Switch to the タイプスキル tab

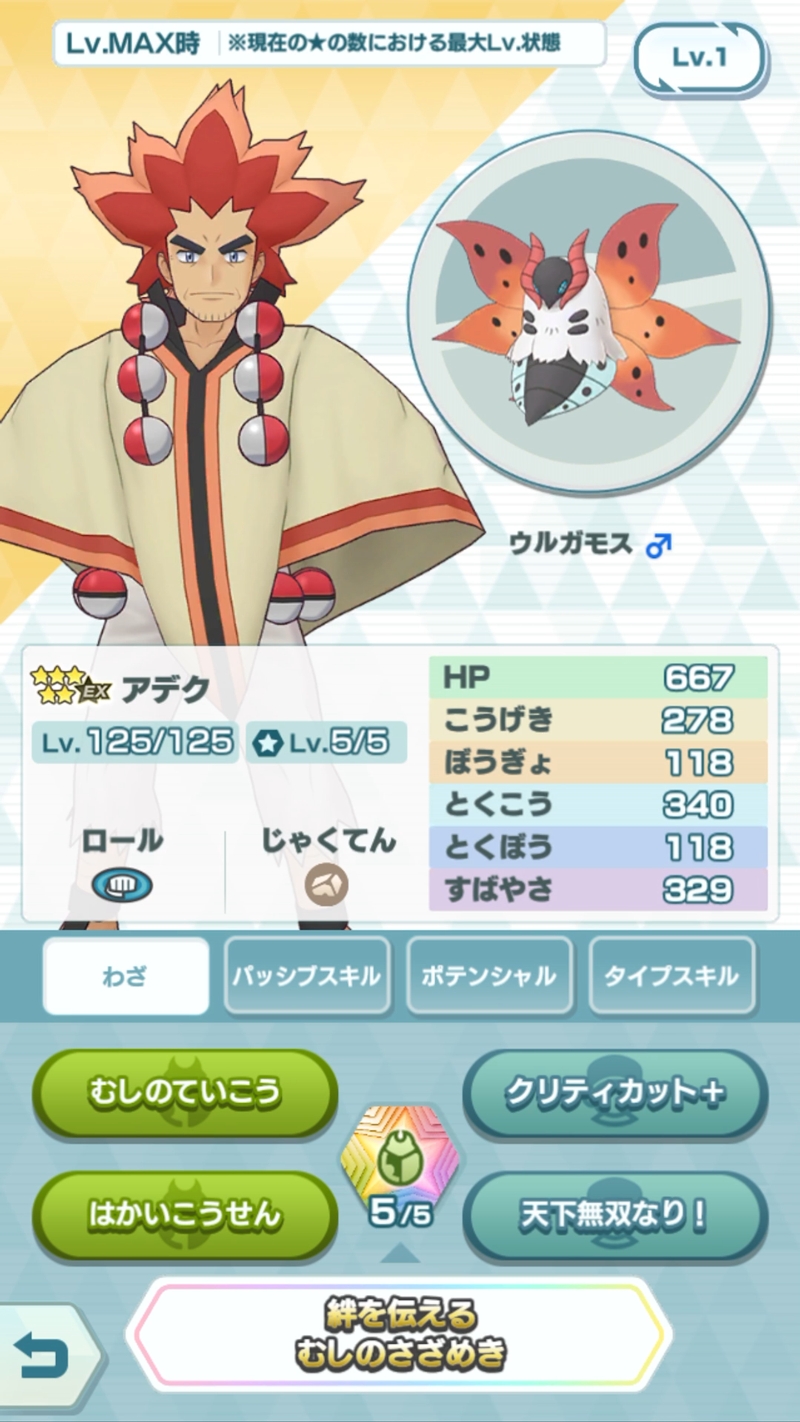pyautogui.click(x=671, y=976)
